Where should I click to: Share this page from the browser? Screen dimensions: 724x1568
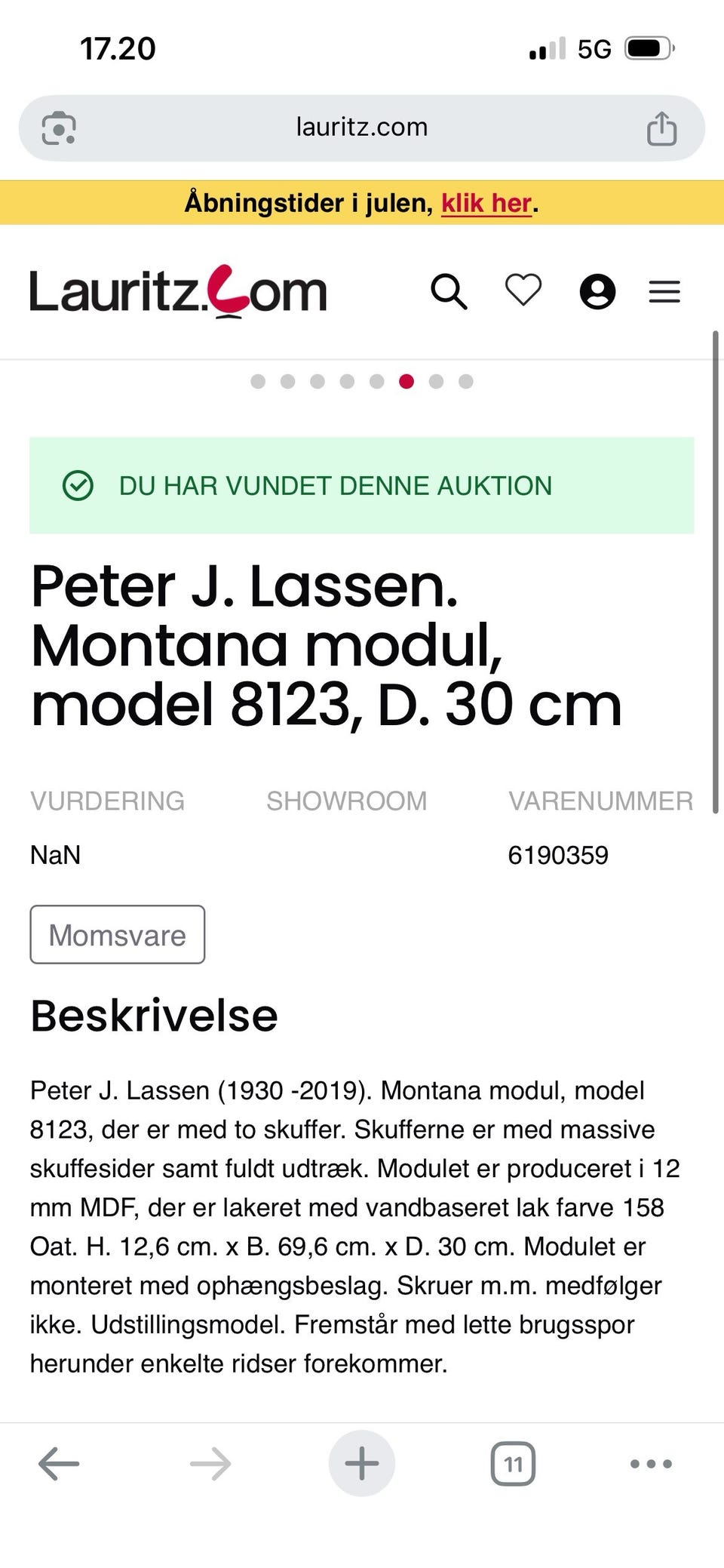[661, 128]
